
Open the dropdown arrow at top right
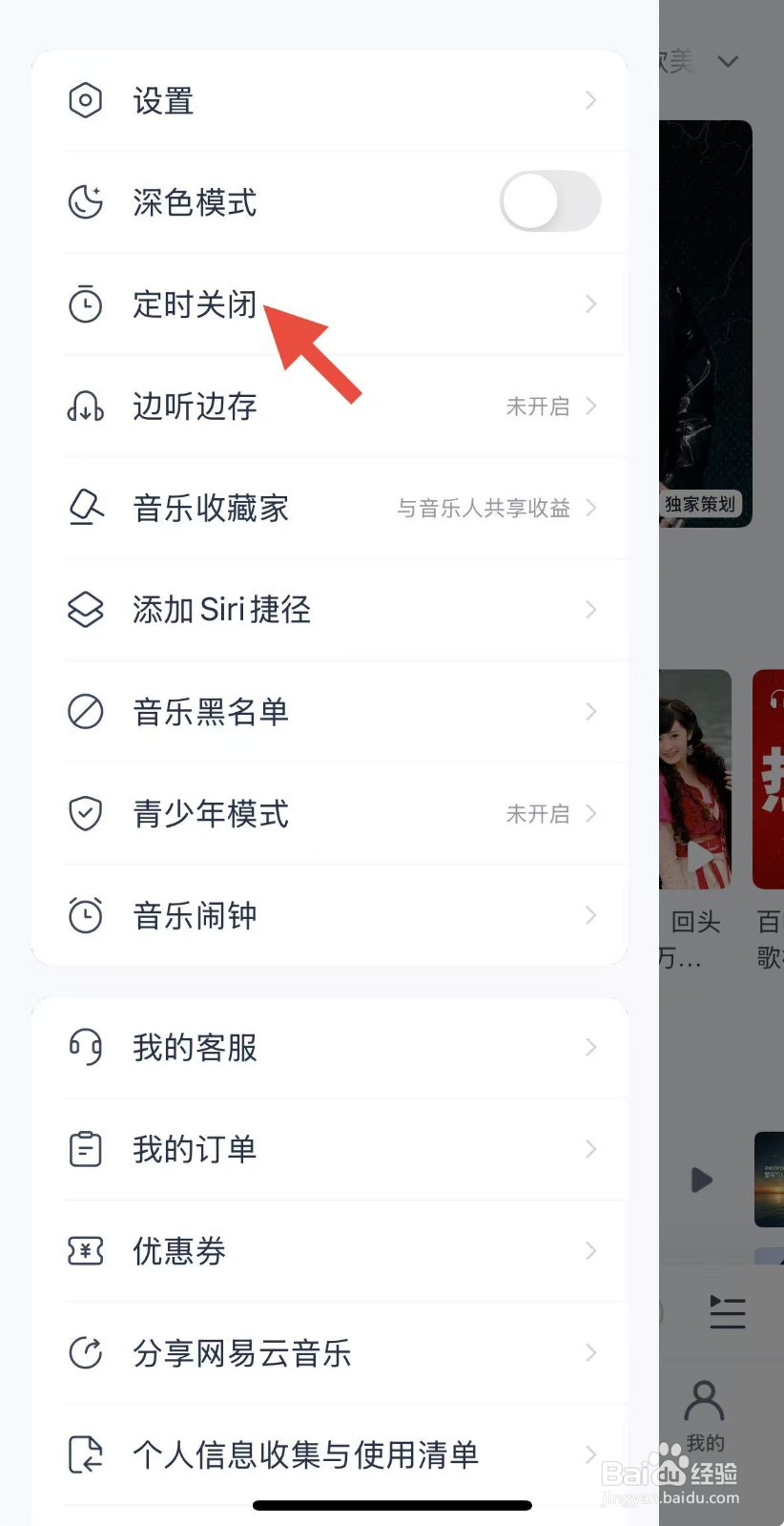pos(729,61)
